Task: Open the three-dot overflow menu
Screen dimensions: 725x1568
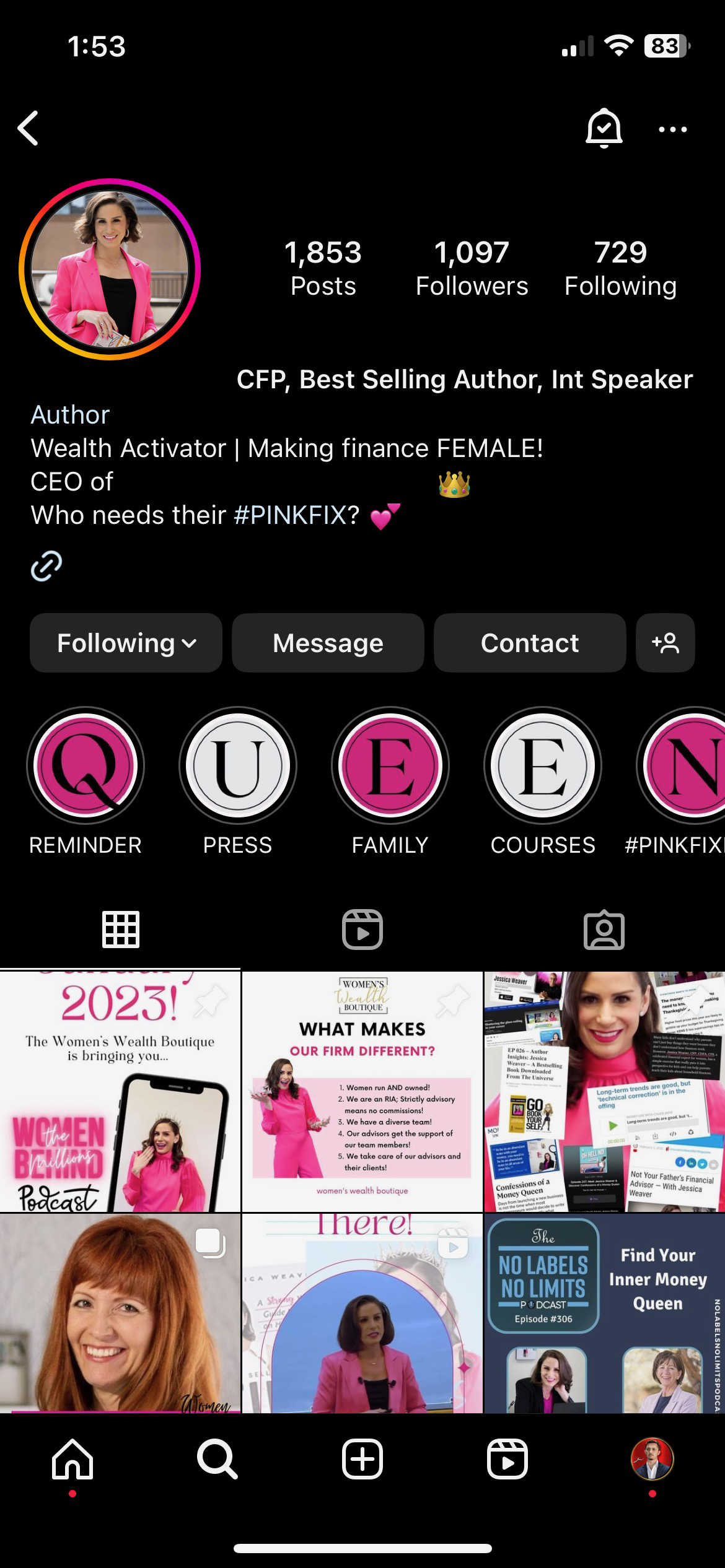Action: point(672,129)
